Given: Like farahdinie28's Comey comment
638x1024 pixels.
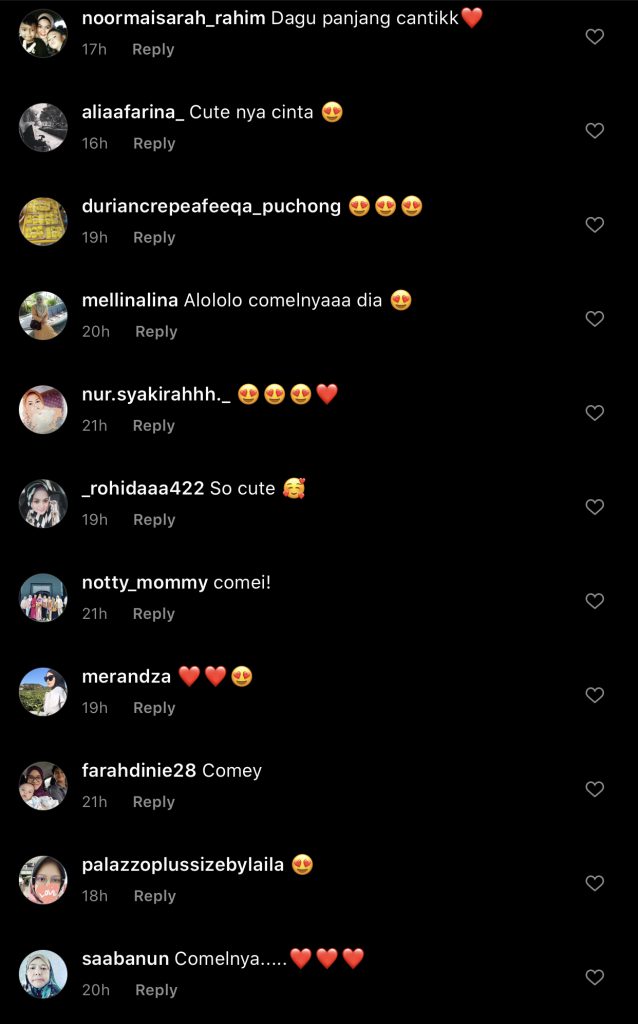Looking at the screenshot, I should [594, 789].
